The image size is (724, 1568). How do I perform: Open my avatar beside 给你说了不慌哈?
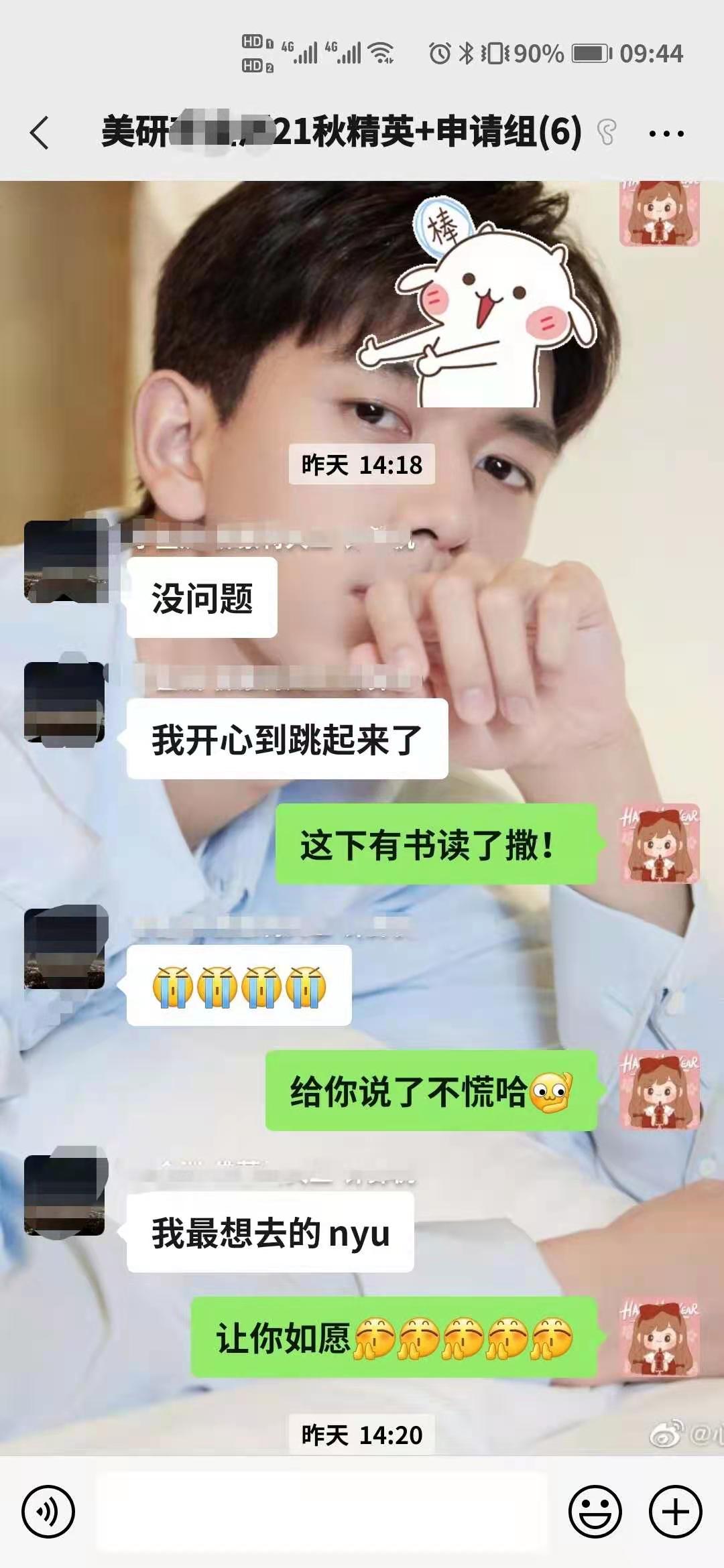click(660, 1091)
